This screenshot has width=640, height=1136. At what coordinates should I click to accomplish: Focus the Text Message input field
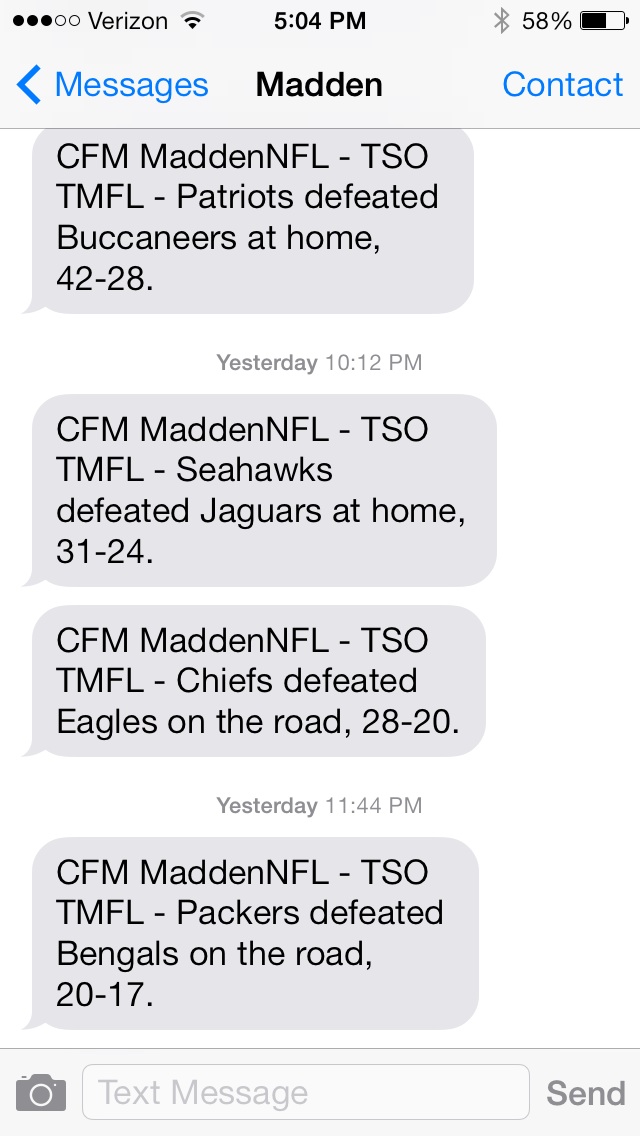(x=305, y=1092)
